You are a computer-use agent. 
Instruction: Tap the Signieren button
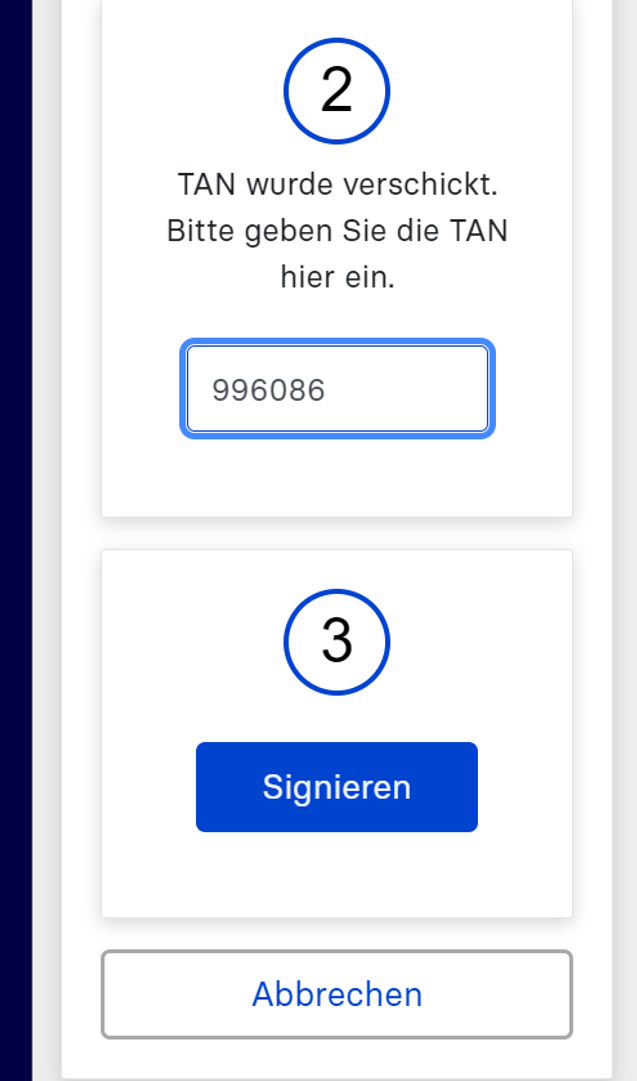click(x=337, y=787)
